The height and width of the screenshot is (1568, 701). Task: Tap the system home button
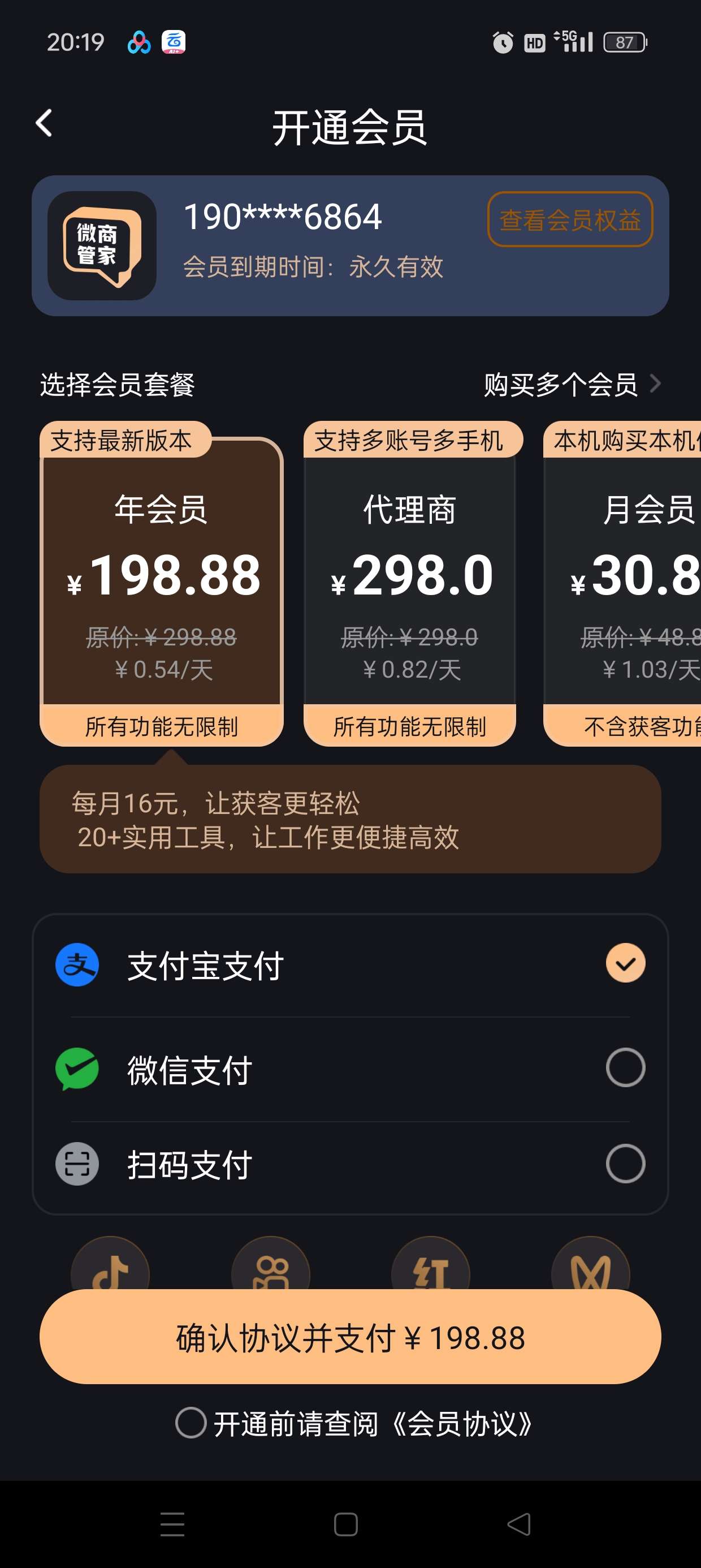click(345, 1524)
